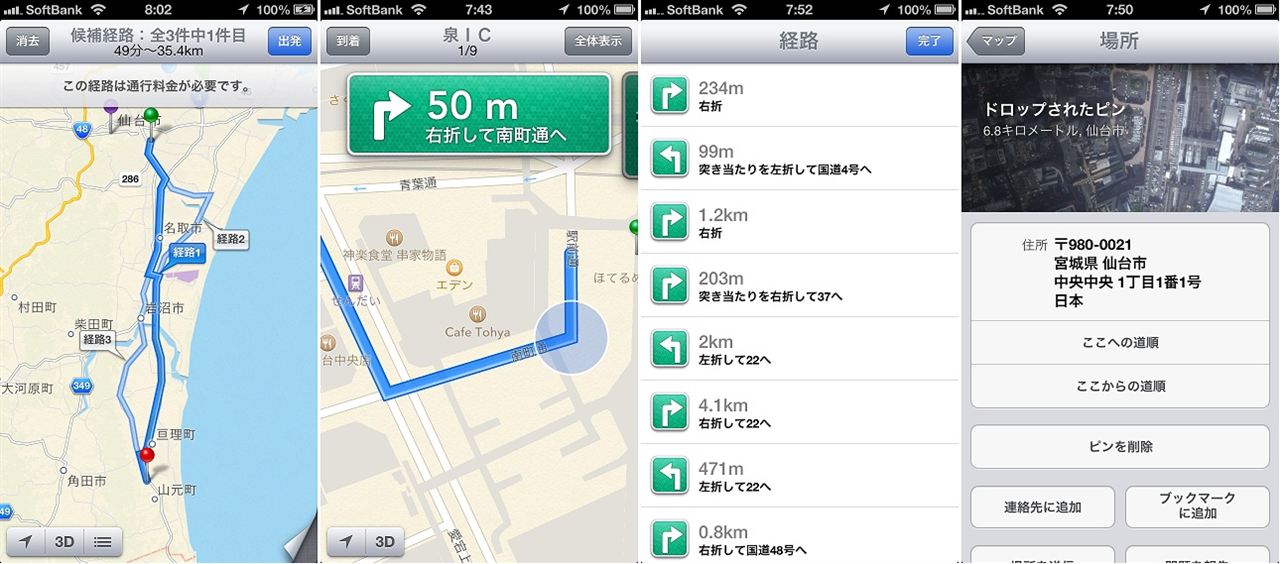This screenshot has height=564, width=1280.
Task: Show the whole route with 全体表示
Action: coord(598,42)
